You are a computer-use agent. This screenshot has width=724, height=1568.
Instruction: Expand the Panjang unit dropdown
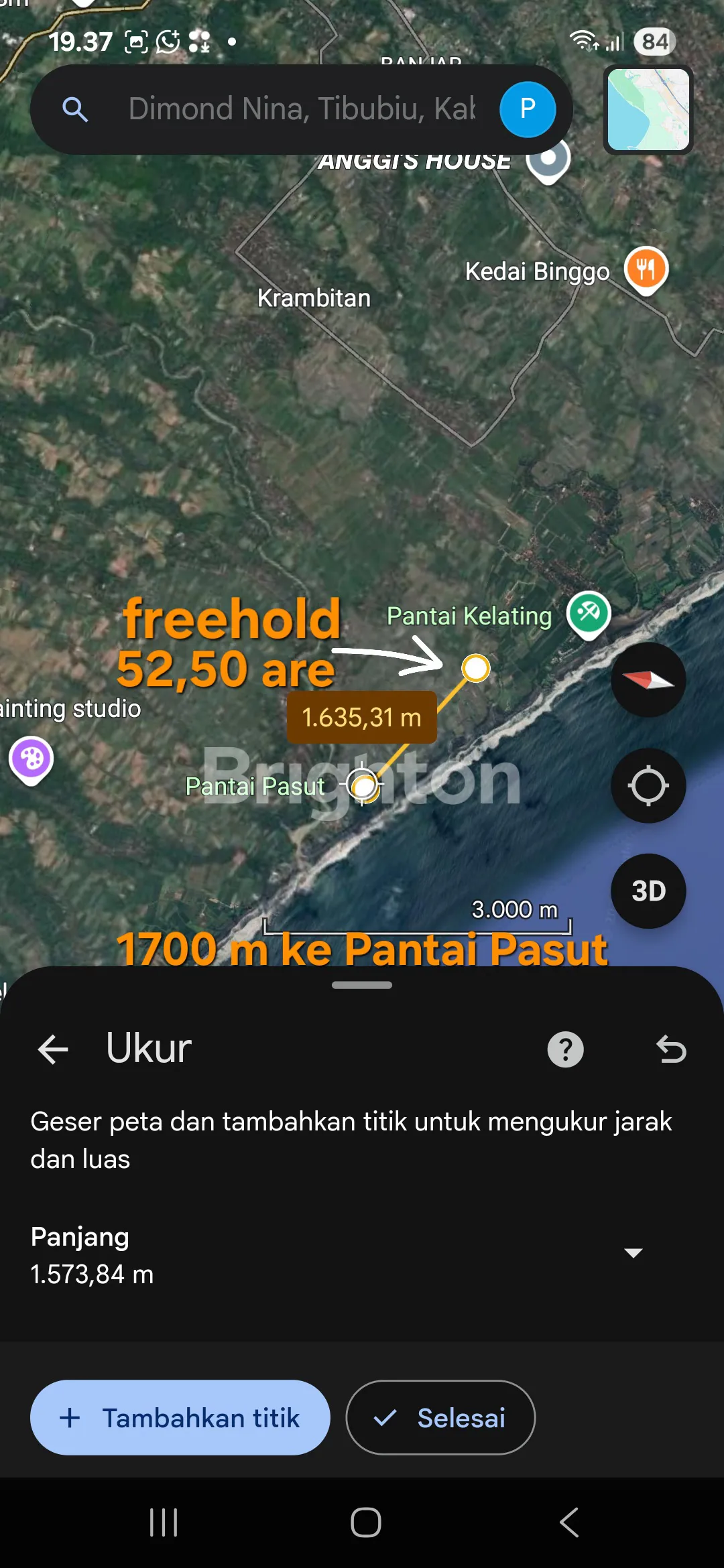coord(633,1252)
